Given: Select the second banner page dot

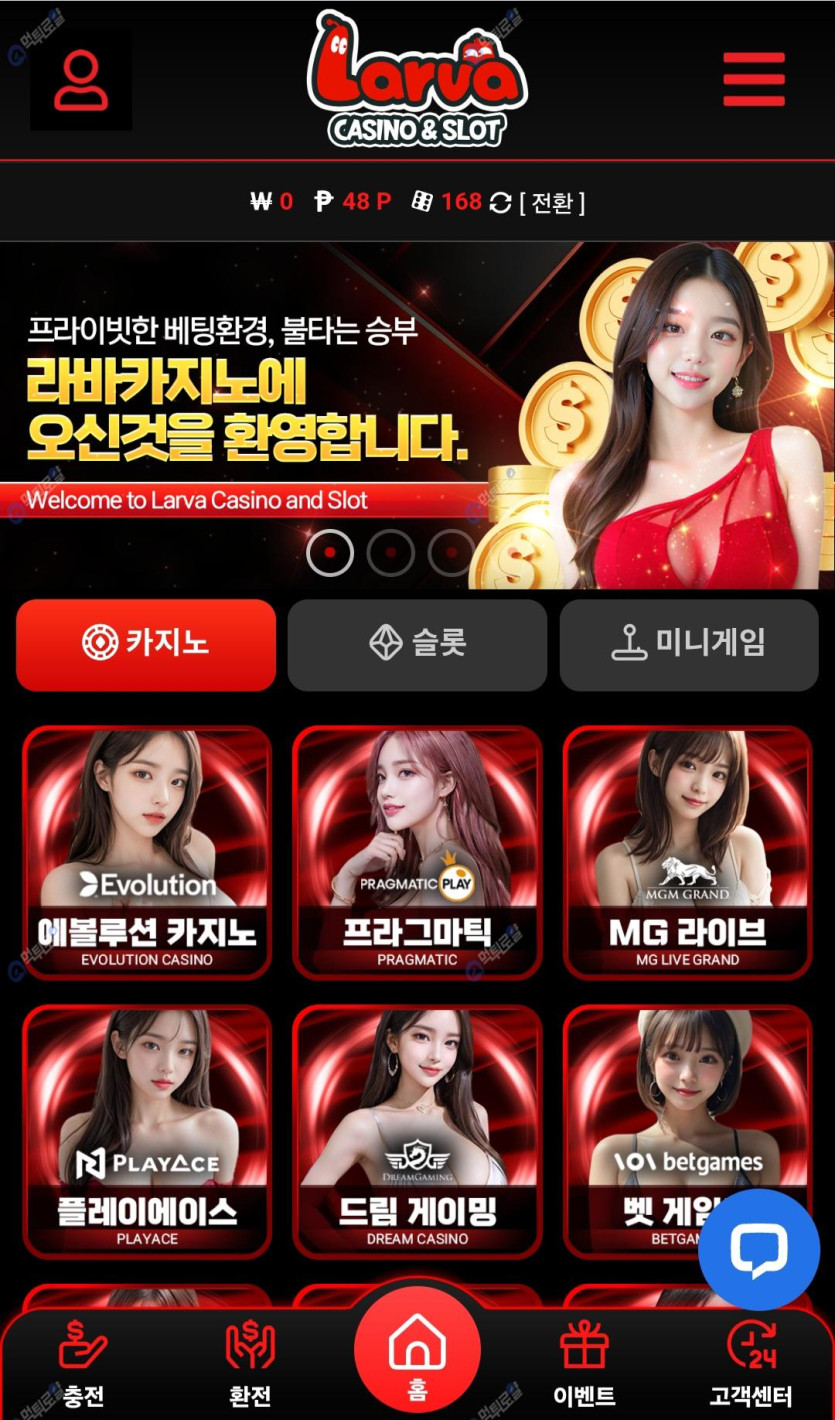Looking at the screenshot, I should point(391,552).
